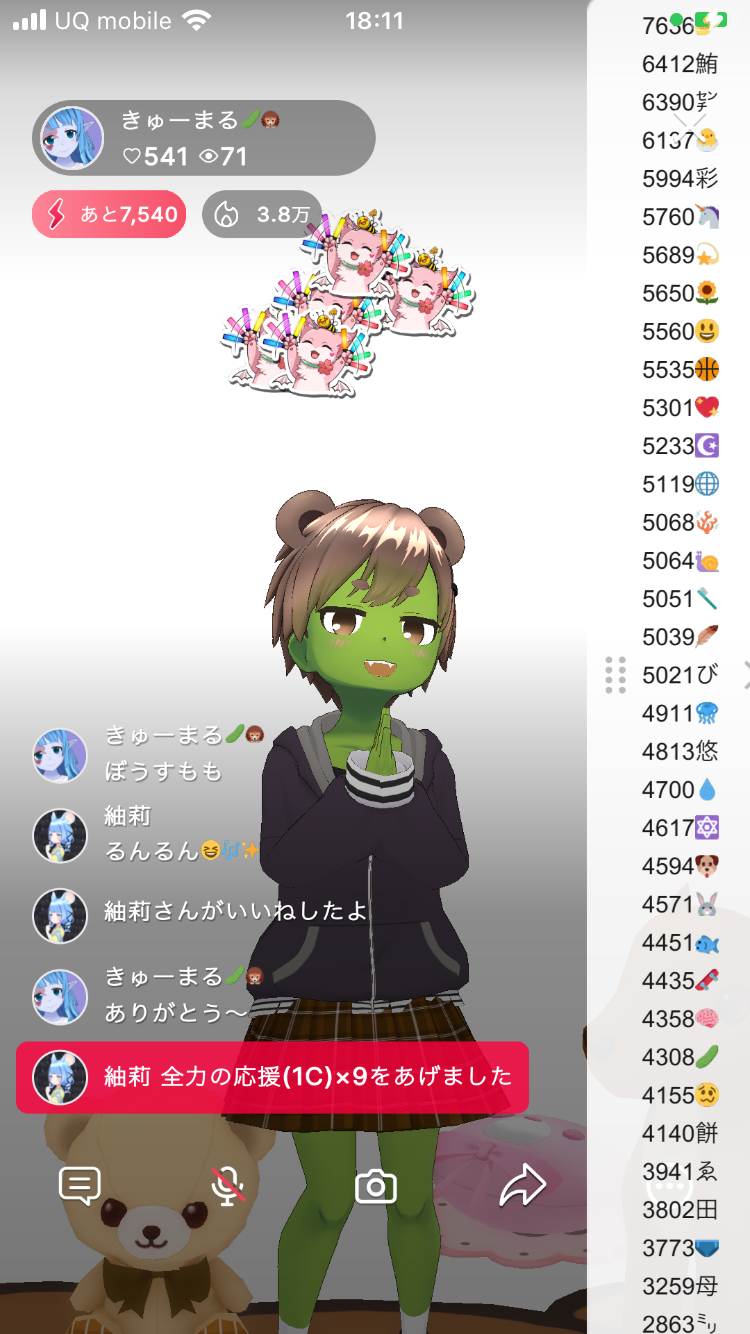Tap the 紬莉 全力の応援 gift banner

(x=272, y=1077)
